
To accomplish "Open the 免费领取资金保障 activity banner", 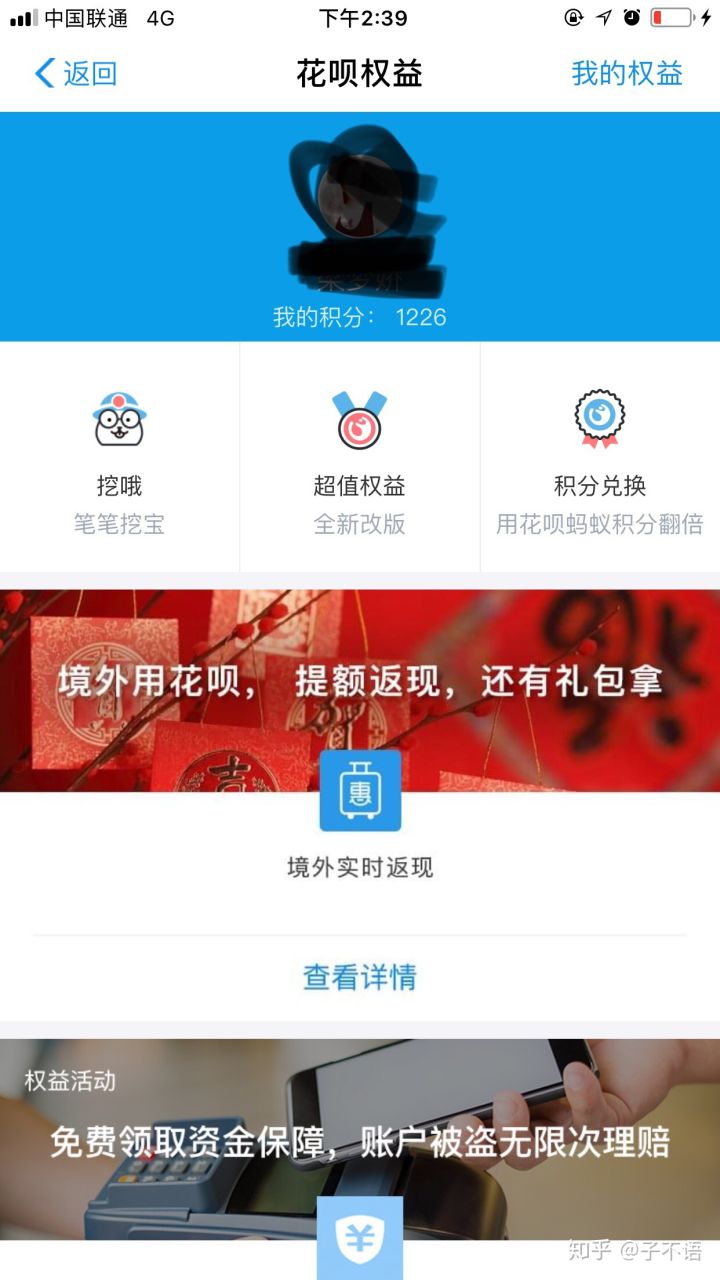I will 360,1140.
